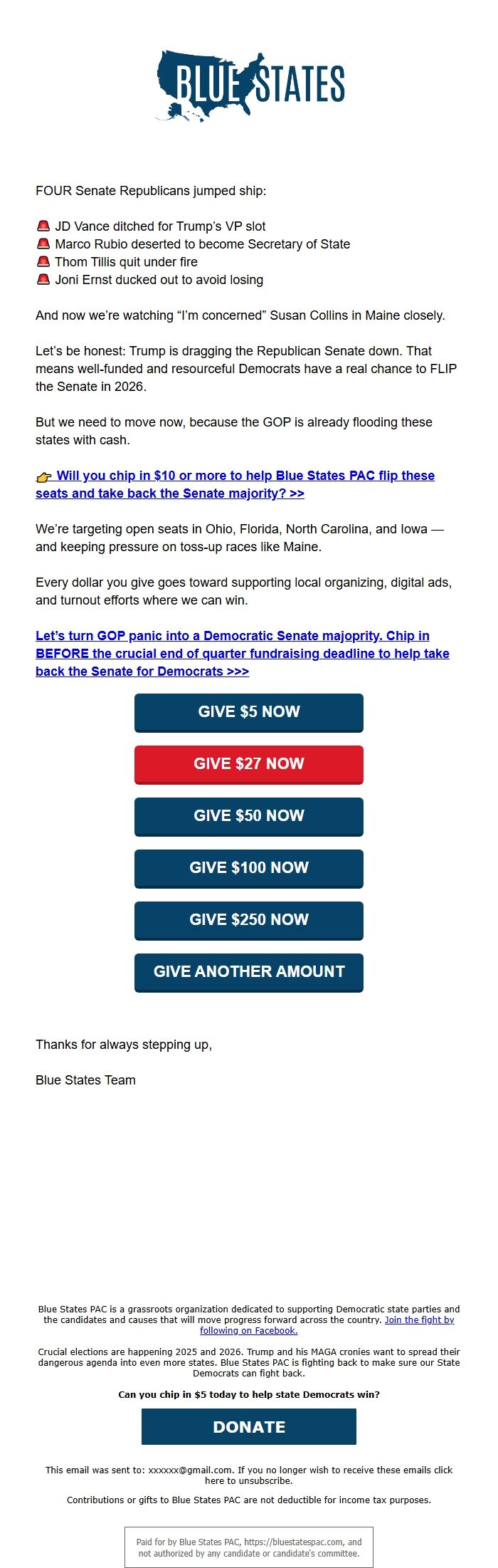Open the chip in $10 or more link

pyautogui.click(x=235, y=484)
